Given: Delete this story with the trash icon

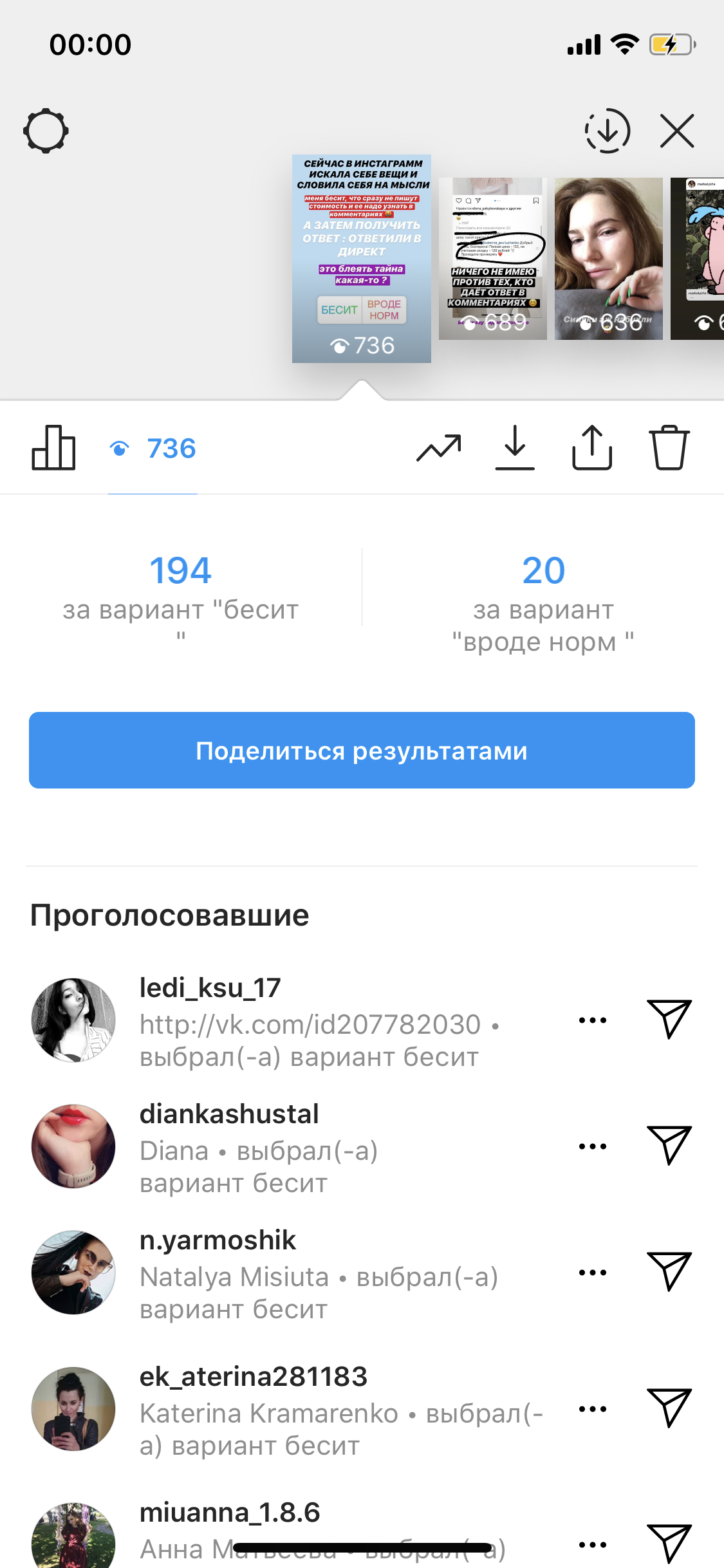Looking at the screenshot, I should (669, 448).
